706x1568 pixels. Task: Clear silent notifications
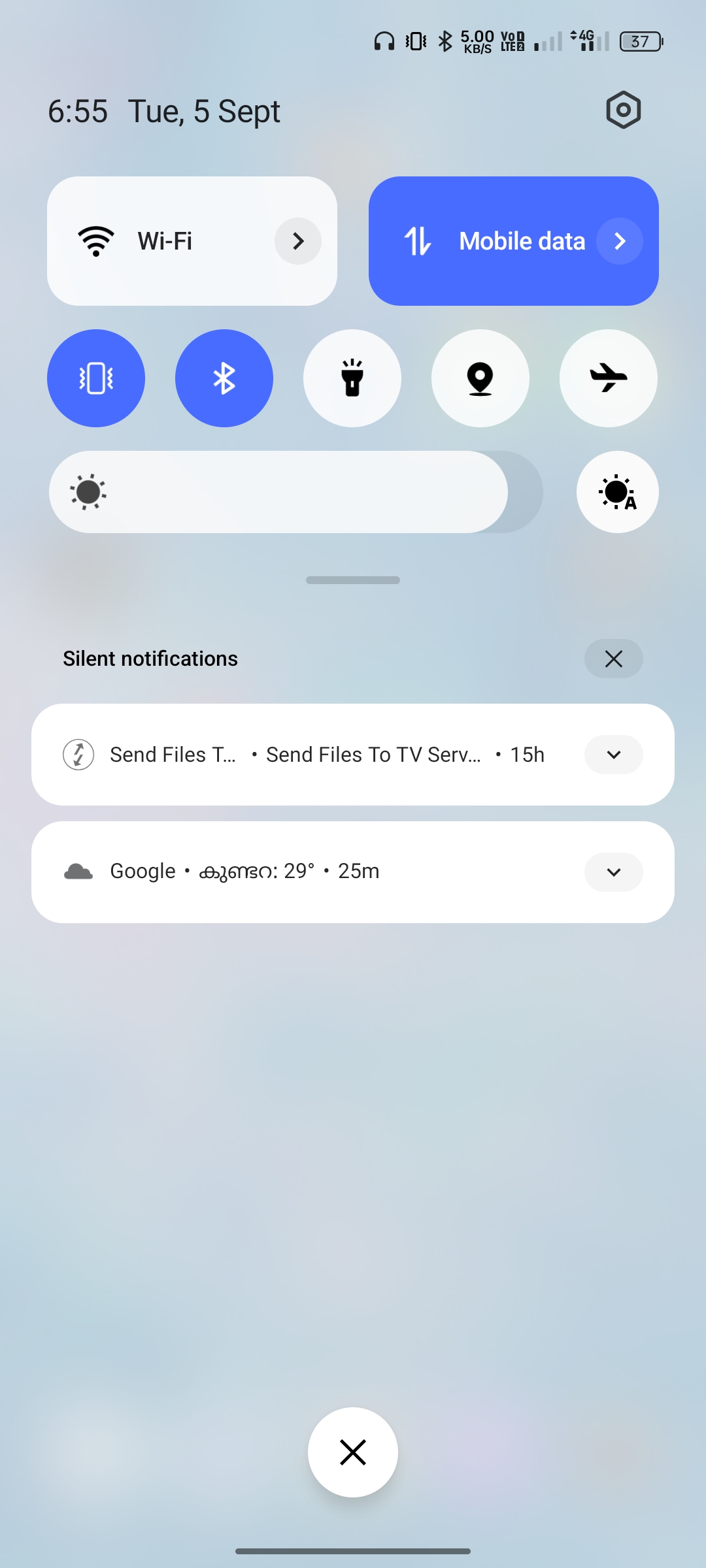pos(613,659)
